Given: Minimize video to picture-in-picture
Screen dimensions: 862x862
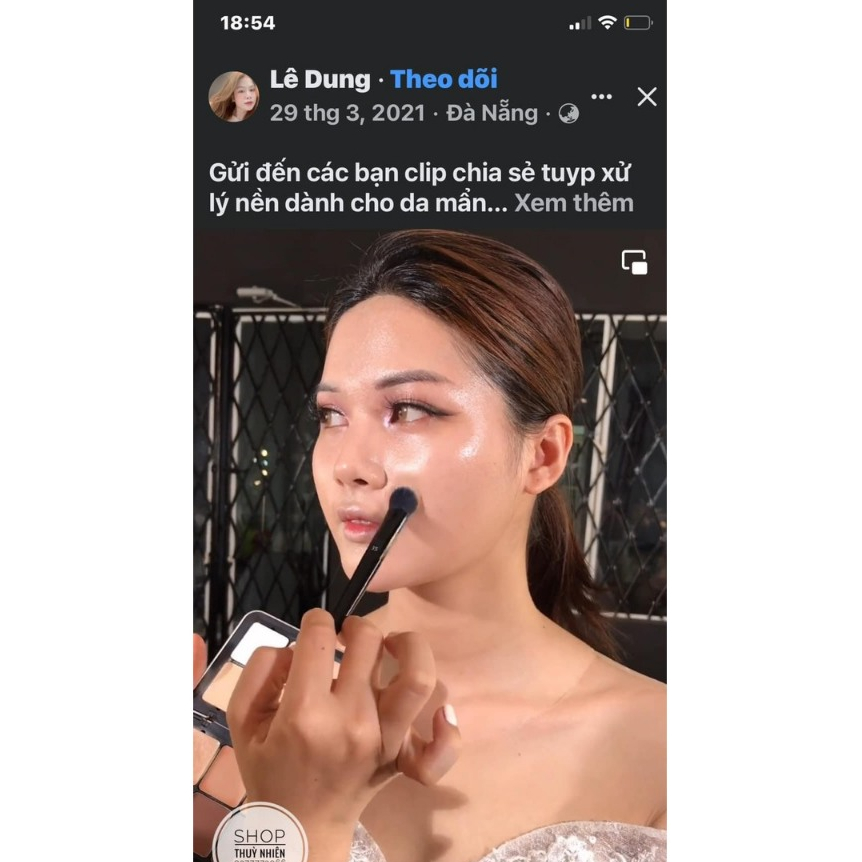Looking at the screenshot, I should point(634,262).
